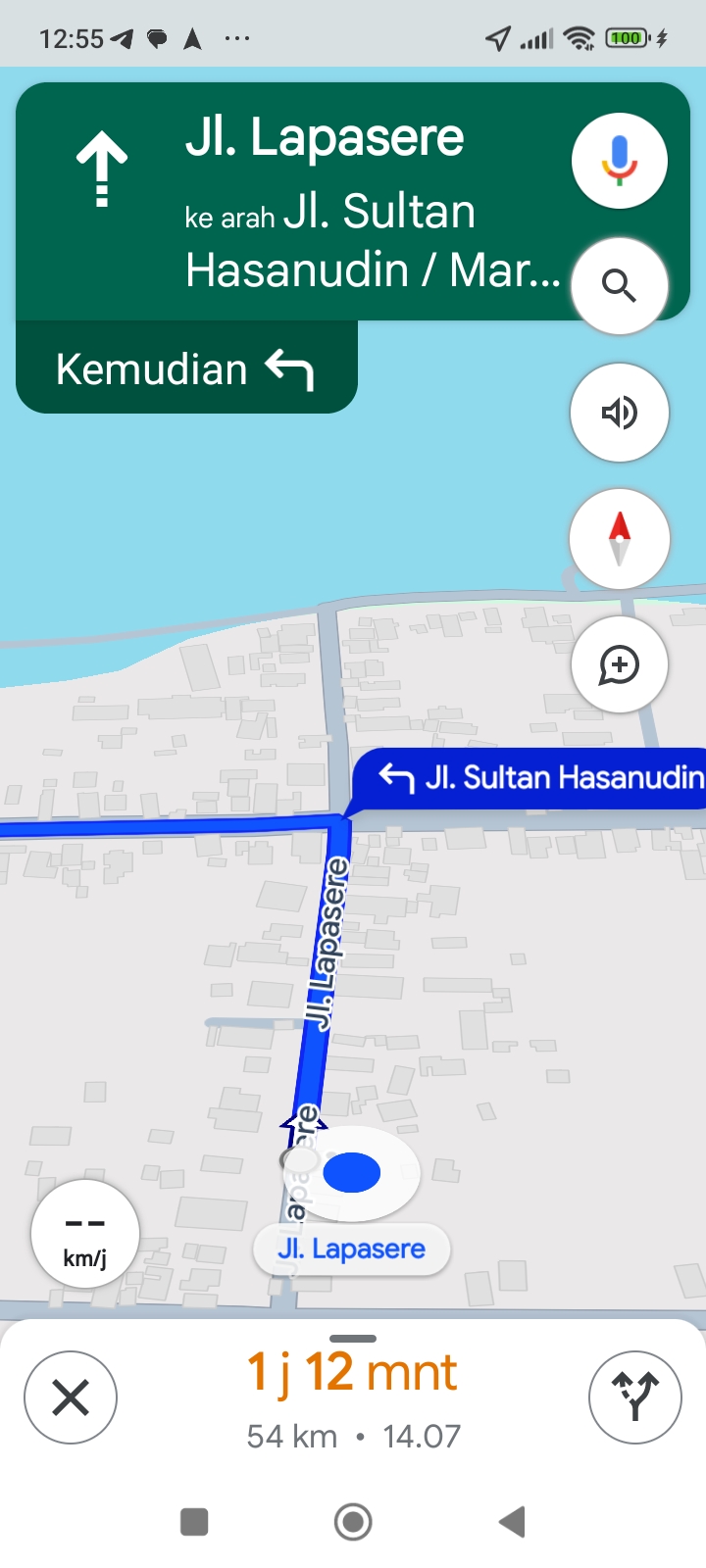
Task: Mute the navigation voice guidance
Action: pyautogui.click(x=620, y=413)
